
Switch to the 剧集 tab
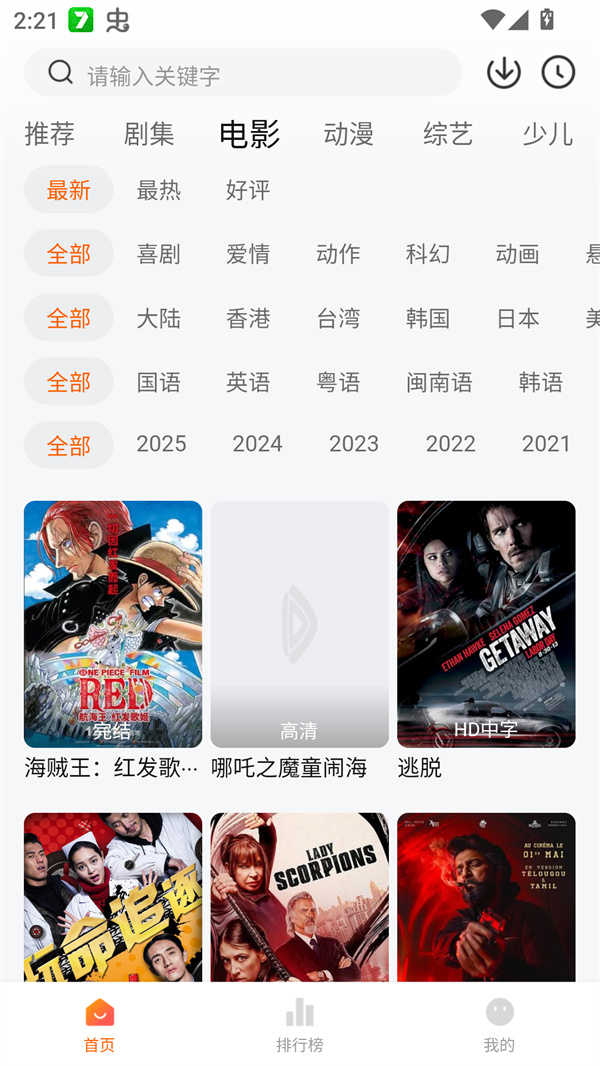(x=149, y=133)
